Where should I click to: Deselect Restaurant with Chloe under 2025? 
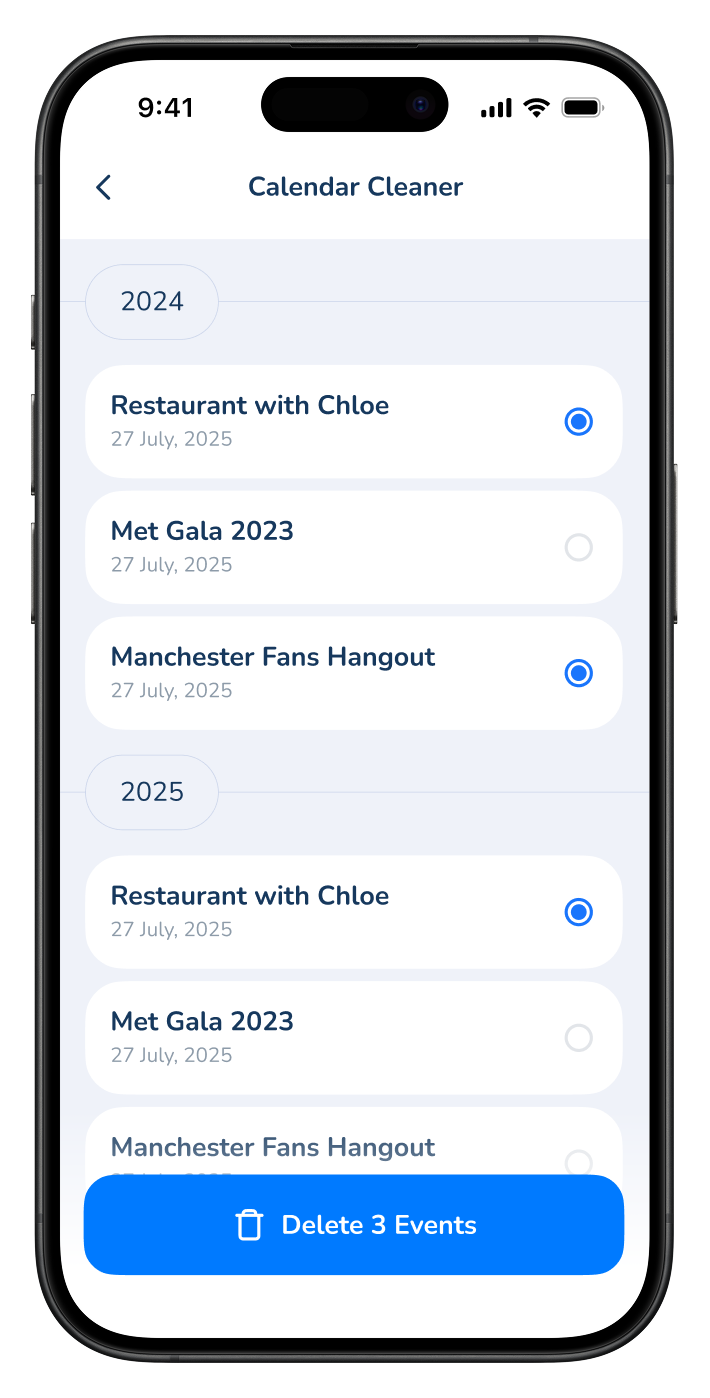pyautogui.click(x=578, y=912)
